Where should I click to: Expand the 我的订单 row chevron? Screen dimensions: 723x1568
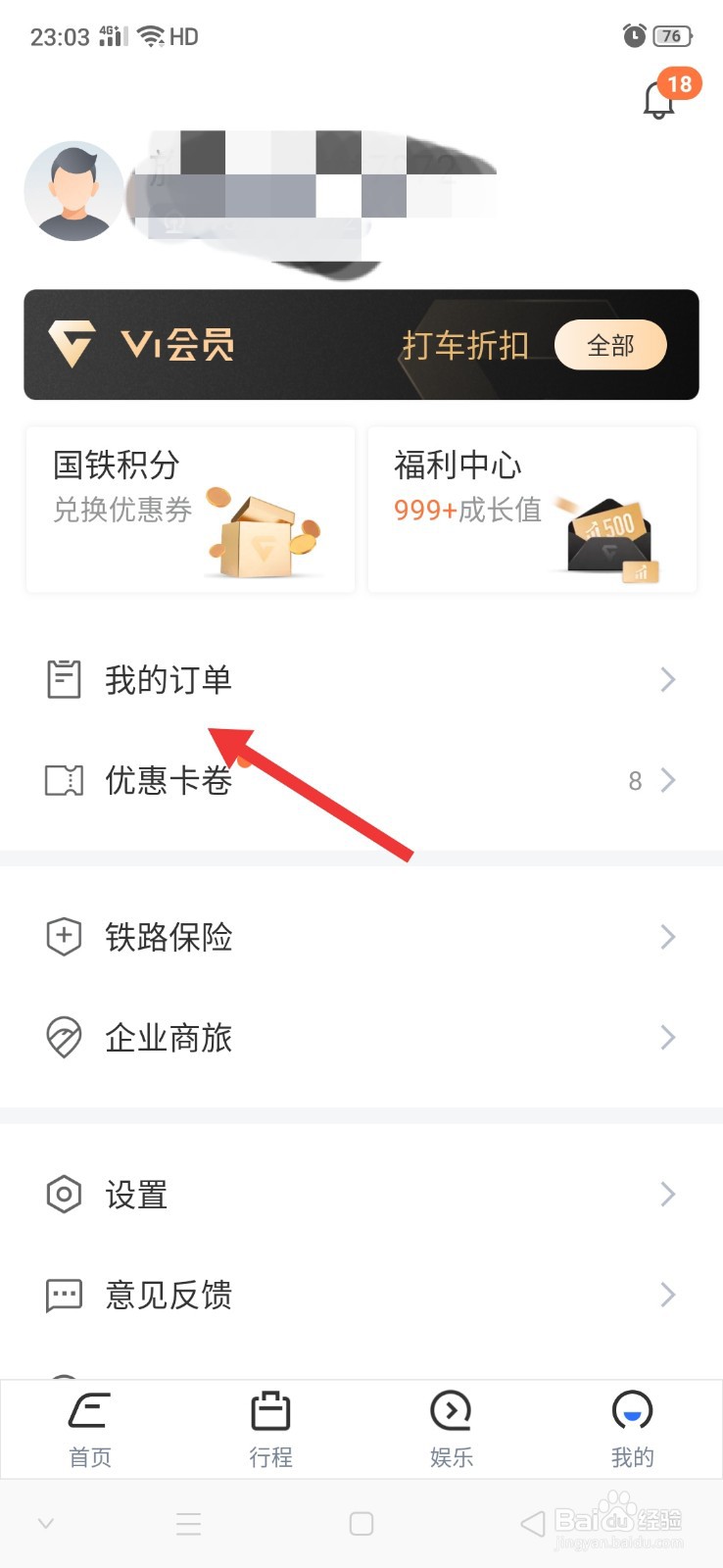pos(667,678)
